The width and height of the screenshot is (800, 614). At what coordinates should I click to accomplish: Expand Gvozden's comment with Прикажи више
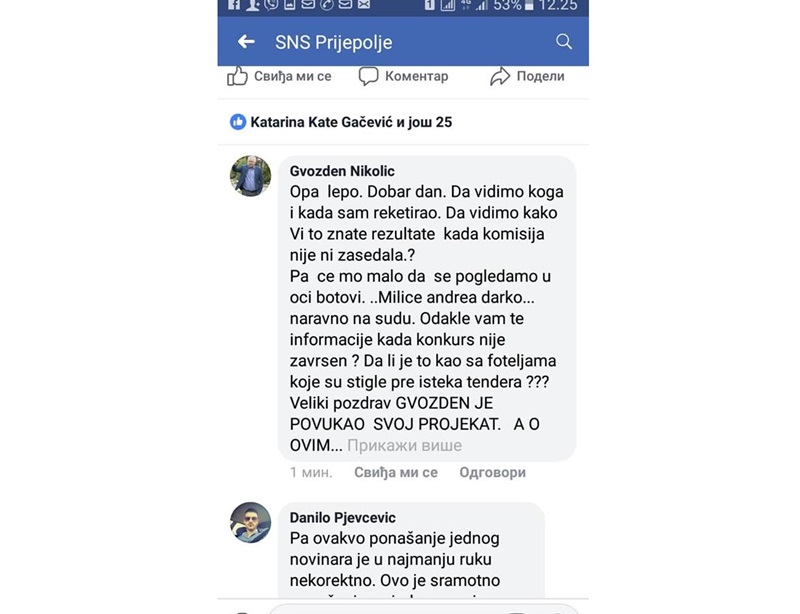404,445
